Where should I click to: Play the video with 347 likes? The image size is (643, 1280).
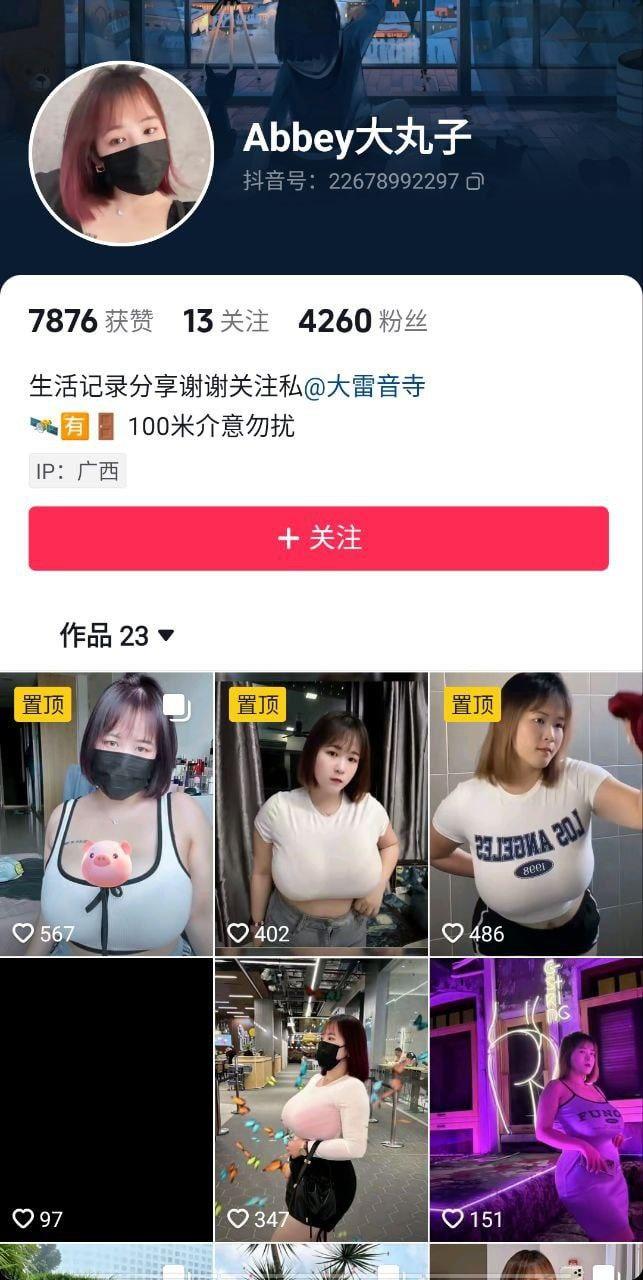pyautogui.click(x=321, y=1099)
